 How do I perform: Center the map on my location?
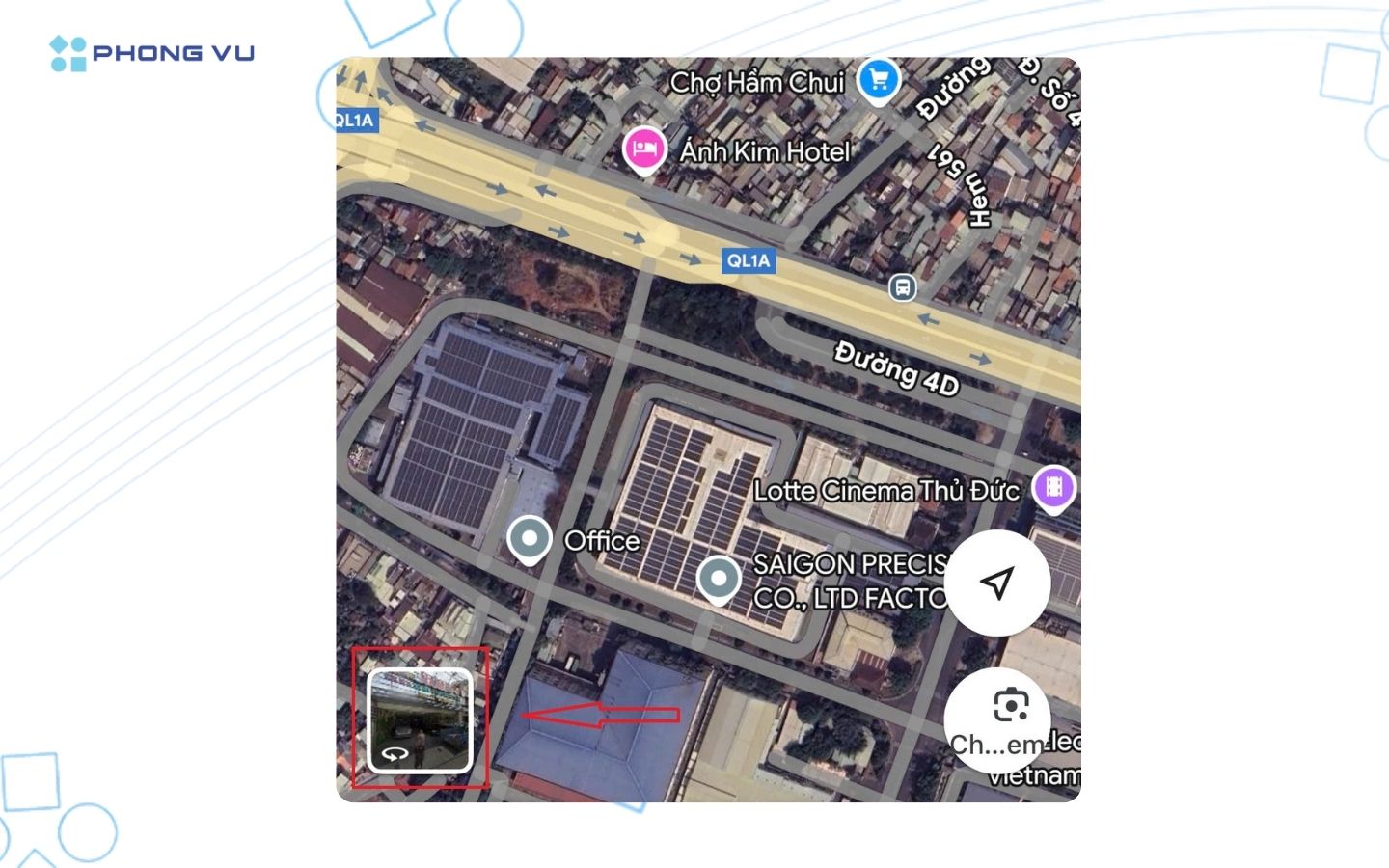point(997,583)
